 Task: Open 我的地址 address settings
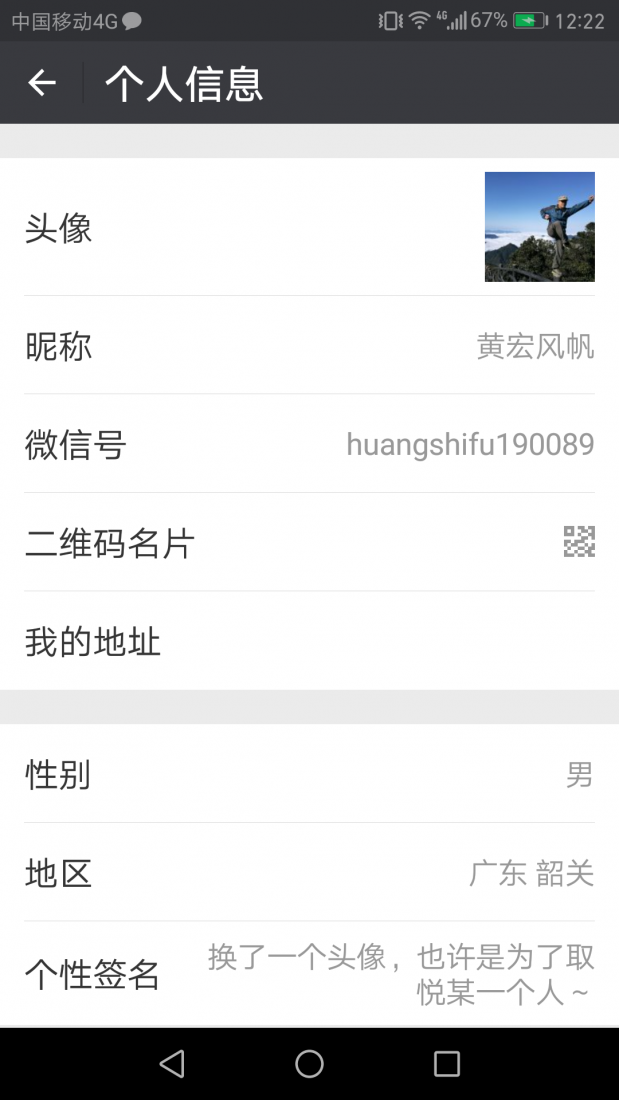[309, 641]
